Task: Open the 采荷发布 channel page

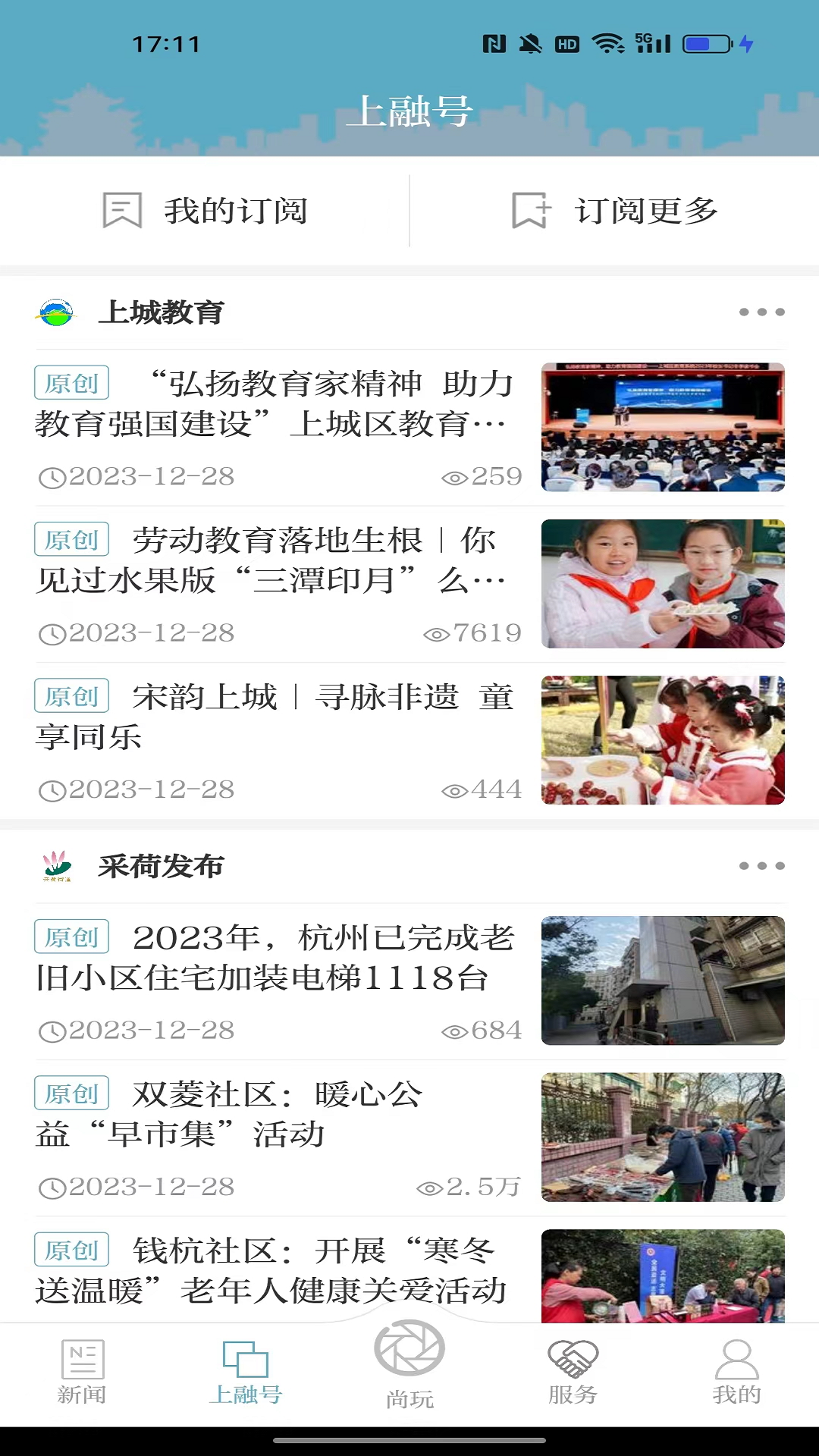Action: pos(161,866)
